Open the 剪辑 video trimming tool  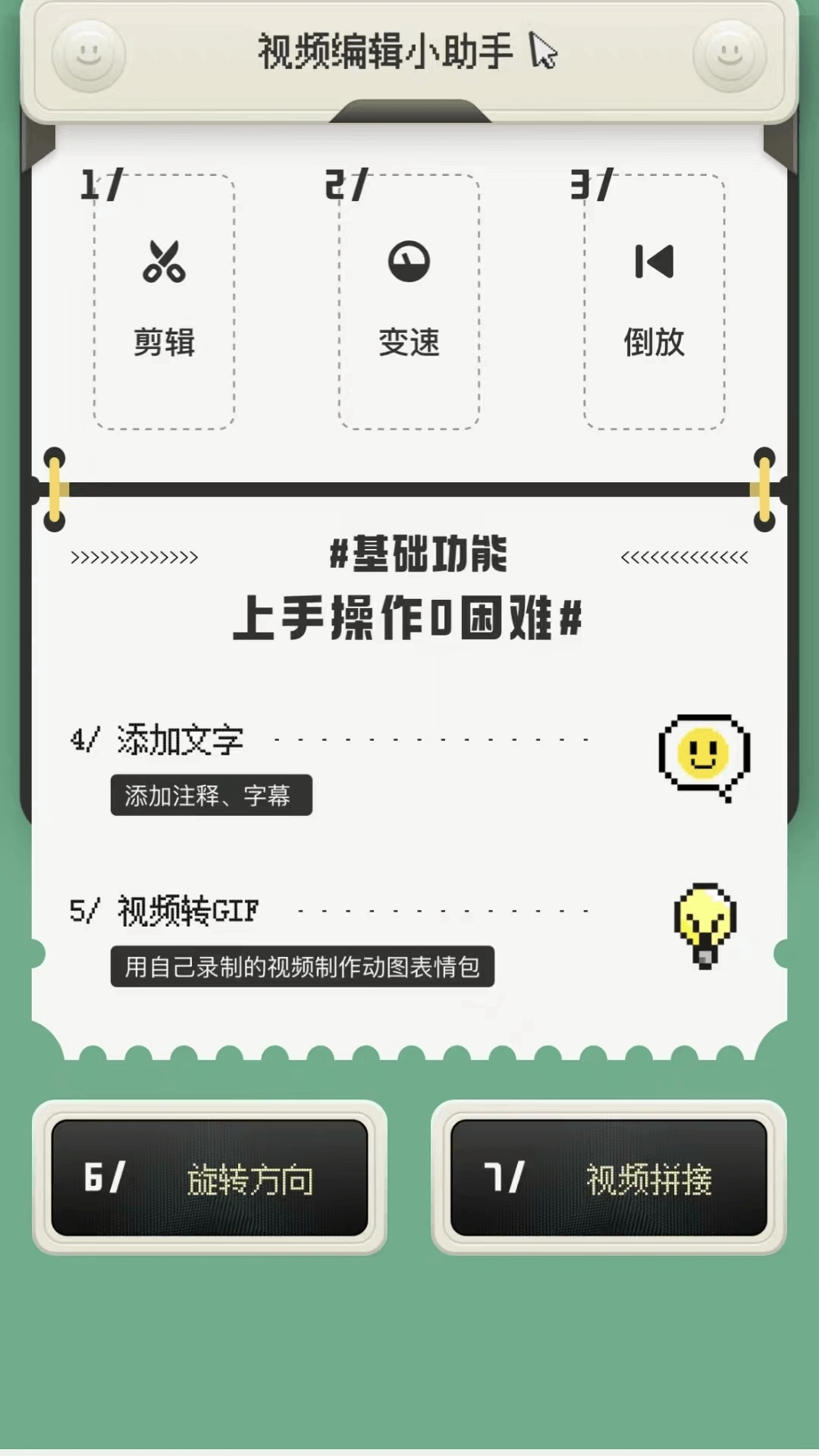(x=164, y=301)
